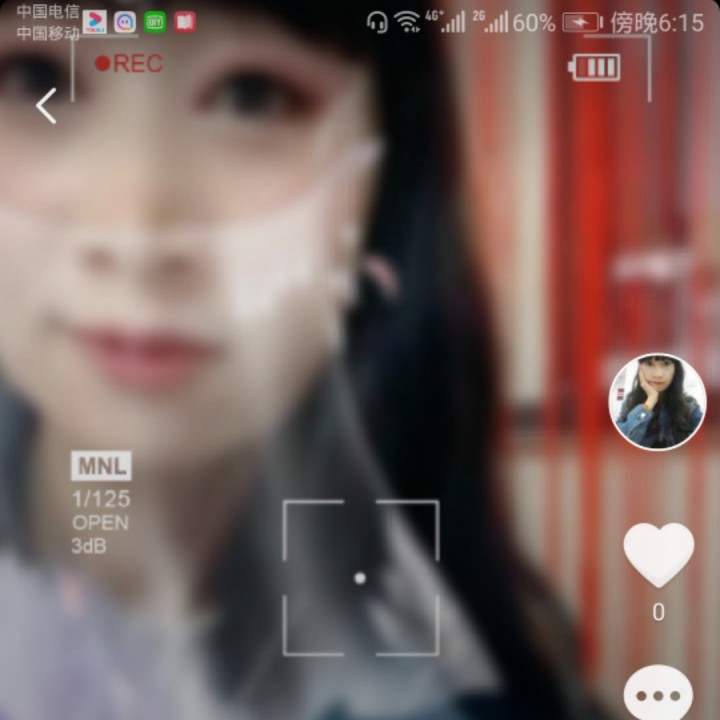Open the creator's profile avatar

[657, 402]
